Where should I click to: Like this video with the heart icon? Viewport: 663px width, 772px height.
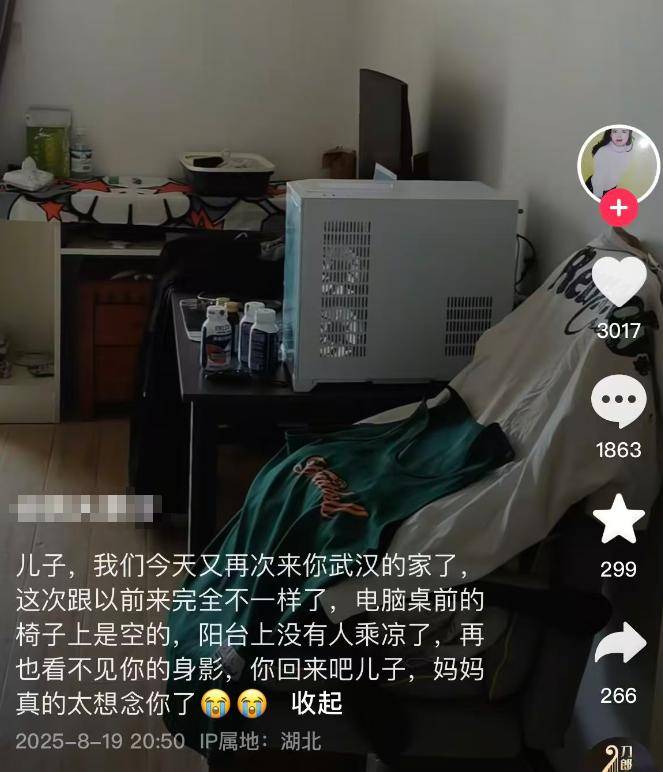click(619, 281)
